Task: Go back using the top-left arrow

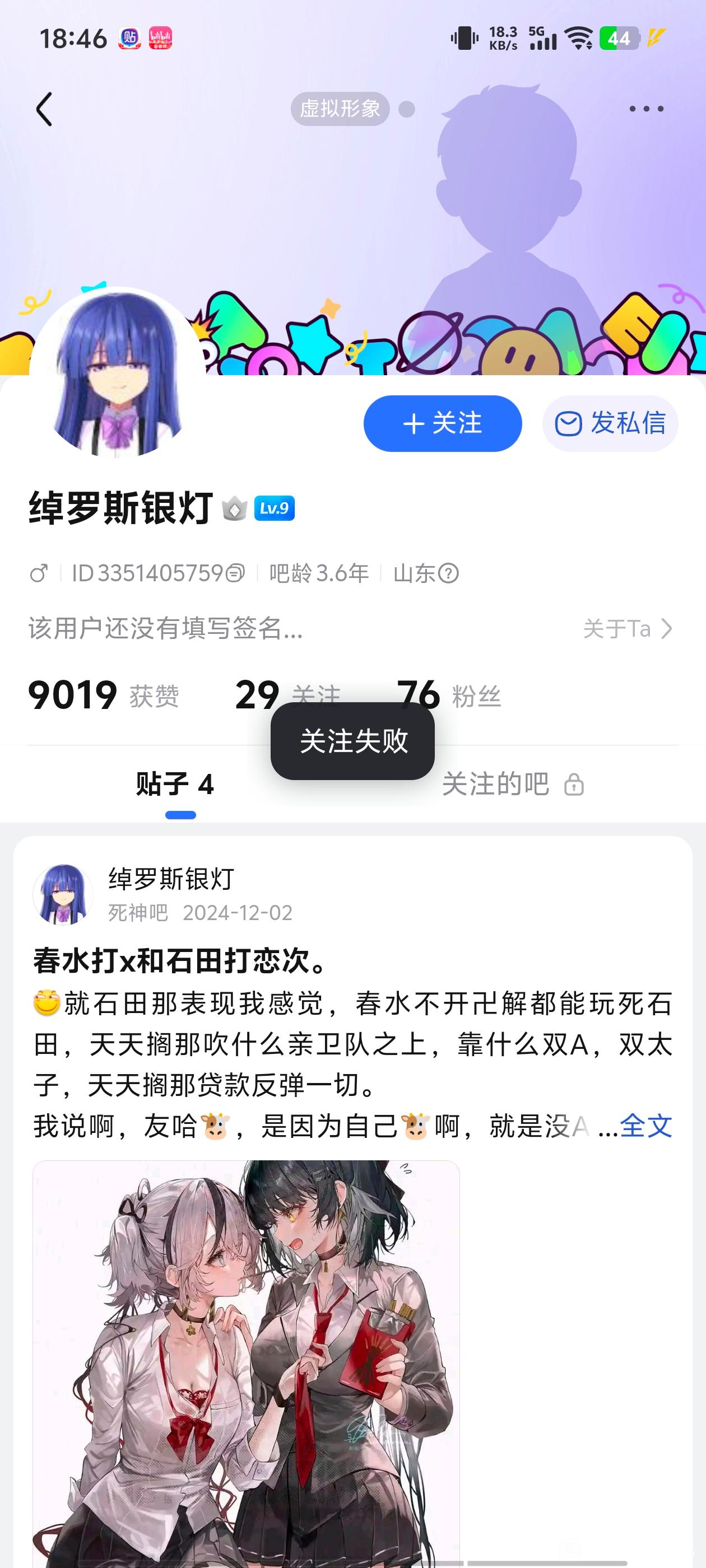Action: 44,110
